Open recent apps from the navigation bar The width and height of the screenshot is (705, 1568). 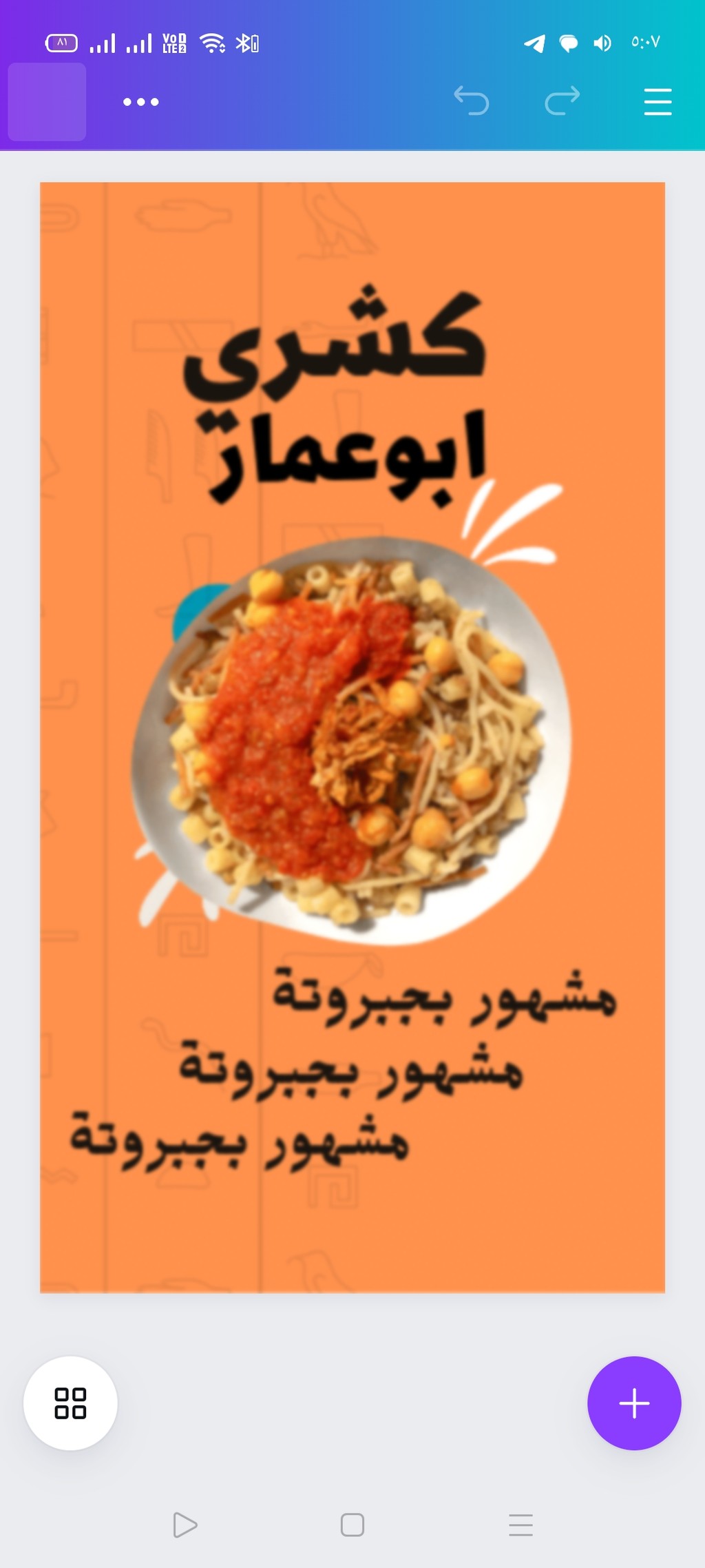[x=521, y=1525]
